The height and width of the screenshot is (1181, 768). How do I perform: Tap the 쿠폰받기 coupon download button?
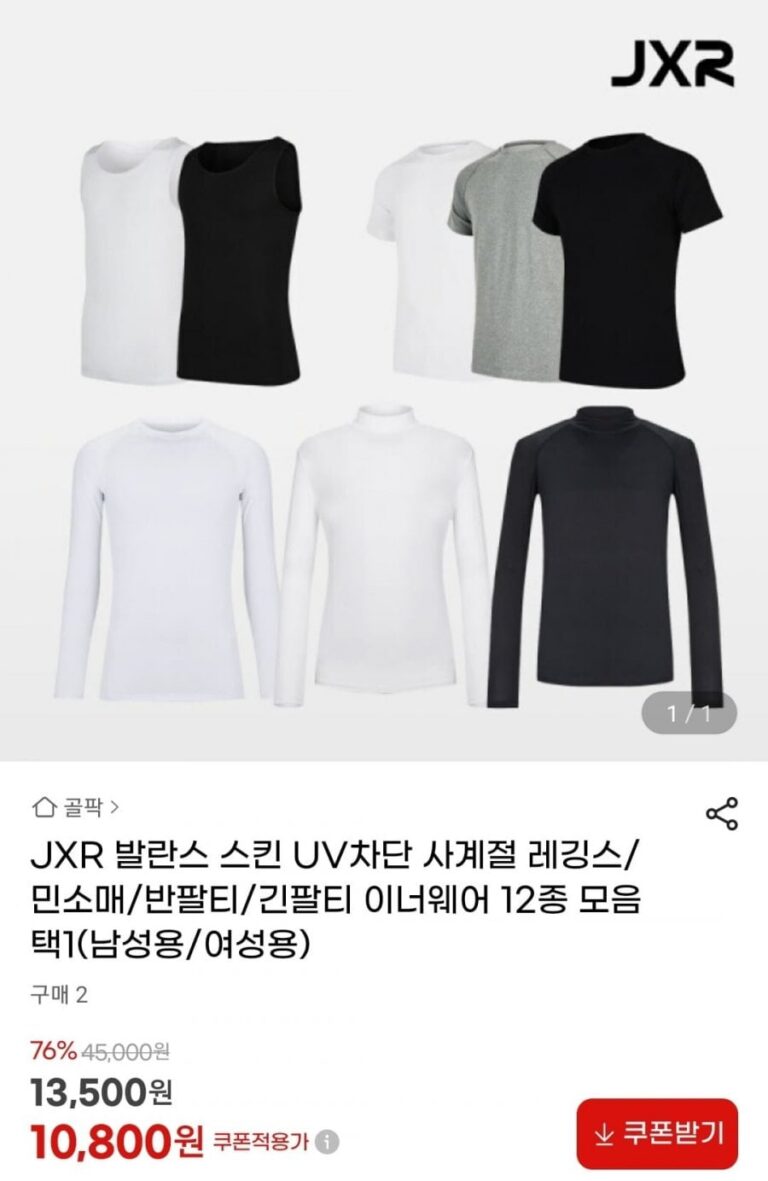657,1133
